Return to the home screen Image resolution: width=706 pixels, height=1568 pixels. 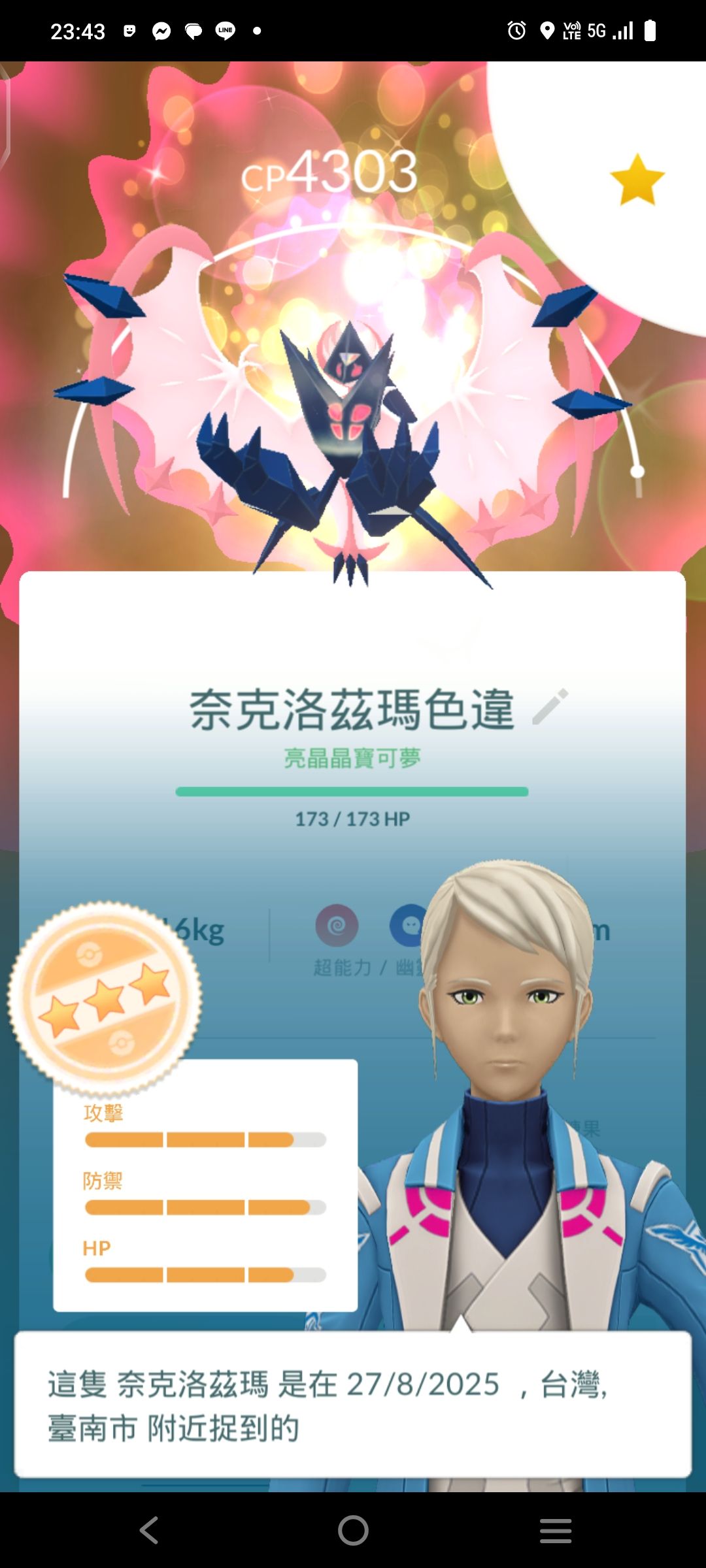tap(353, 1530)
